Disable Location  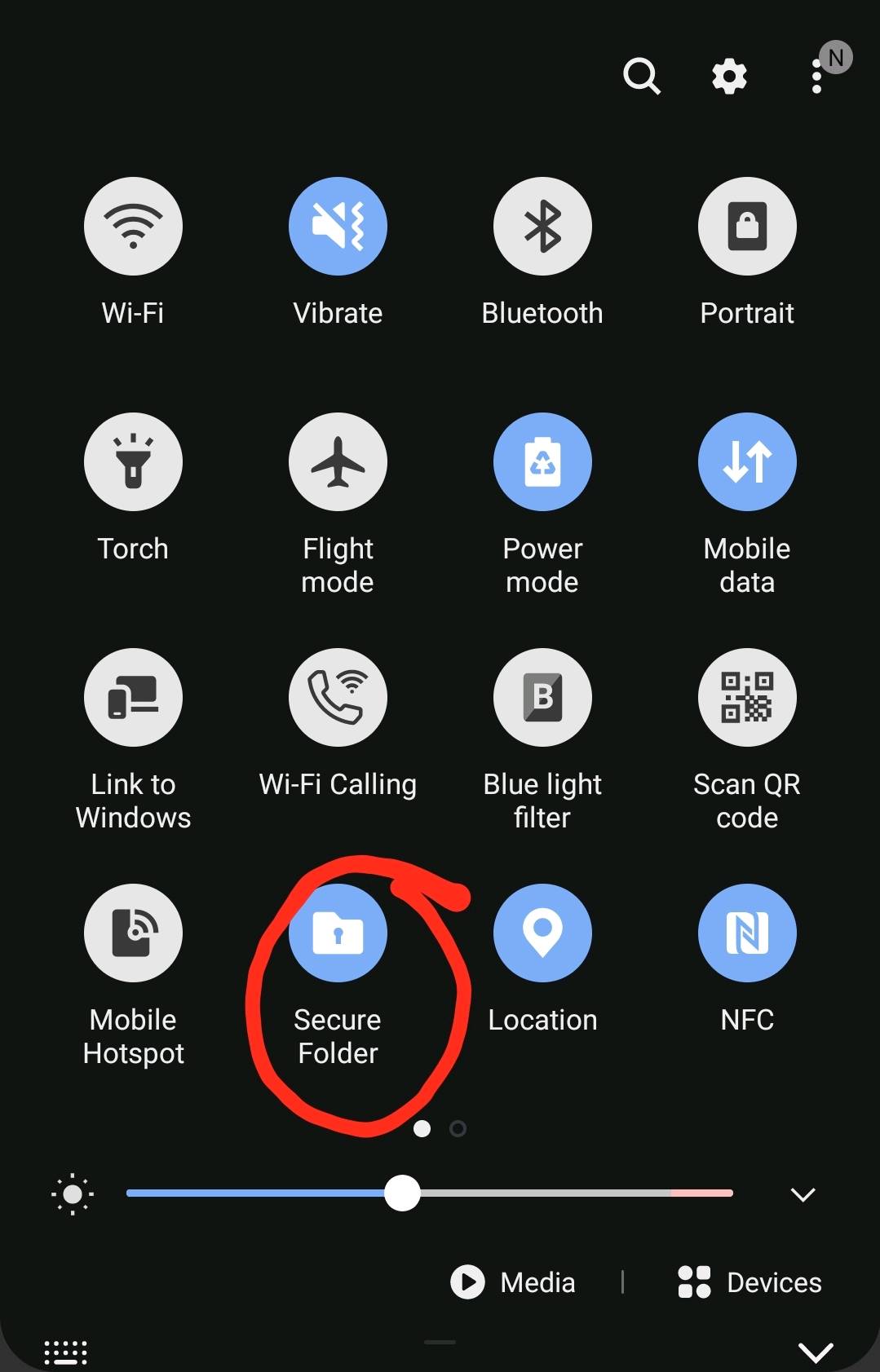point(542,933)
